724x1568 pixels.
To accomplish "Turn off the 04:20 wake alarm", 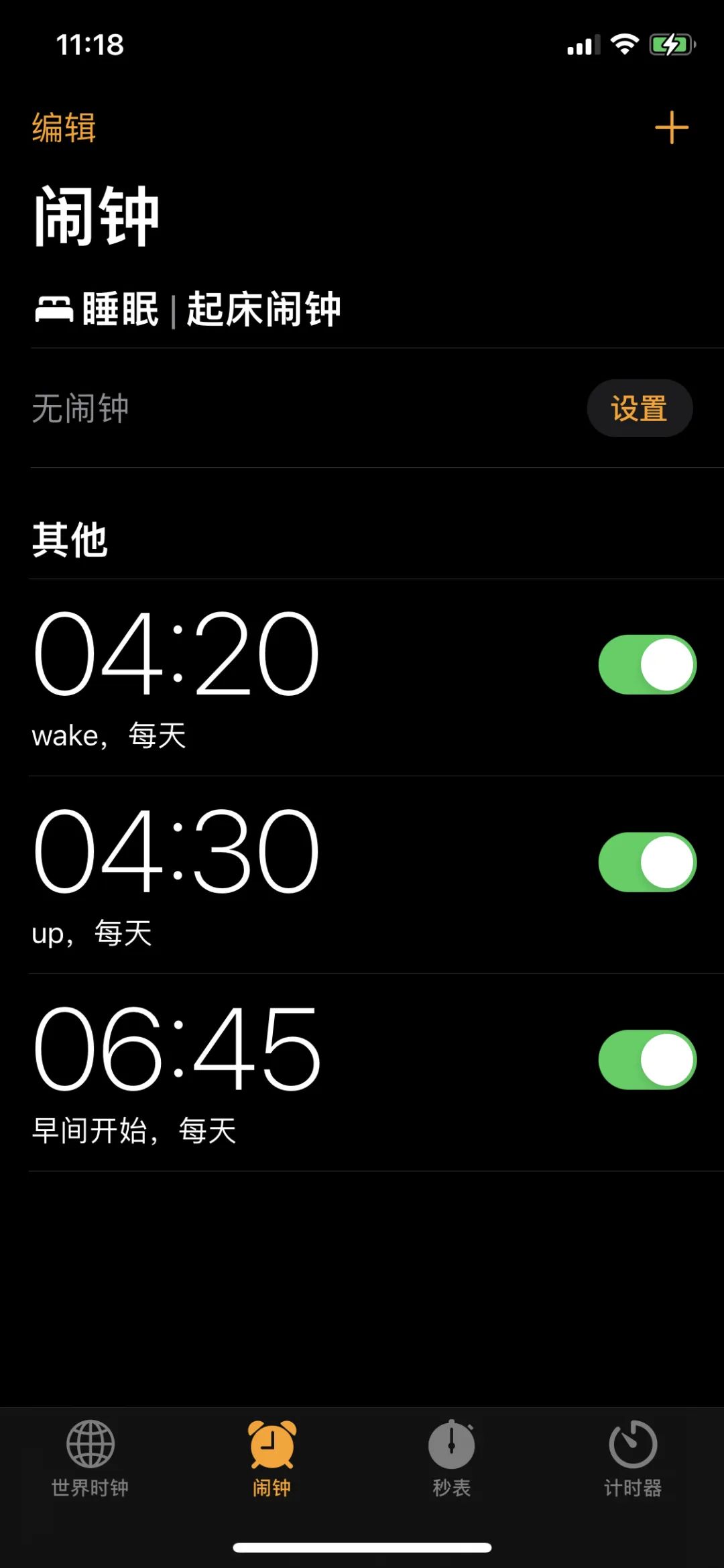I will tap(648, 664).
